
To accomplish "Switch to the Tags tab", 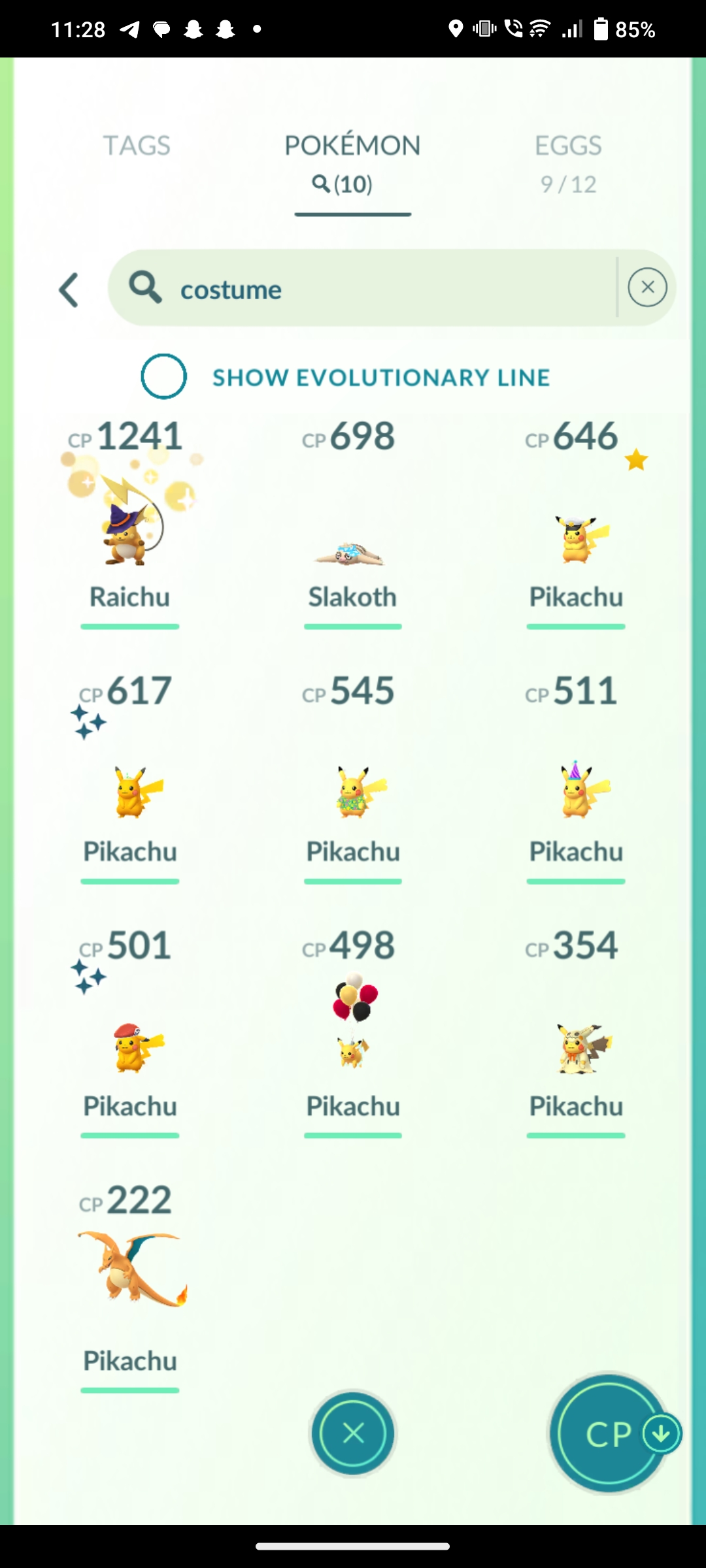I will point(137,146).
